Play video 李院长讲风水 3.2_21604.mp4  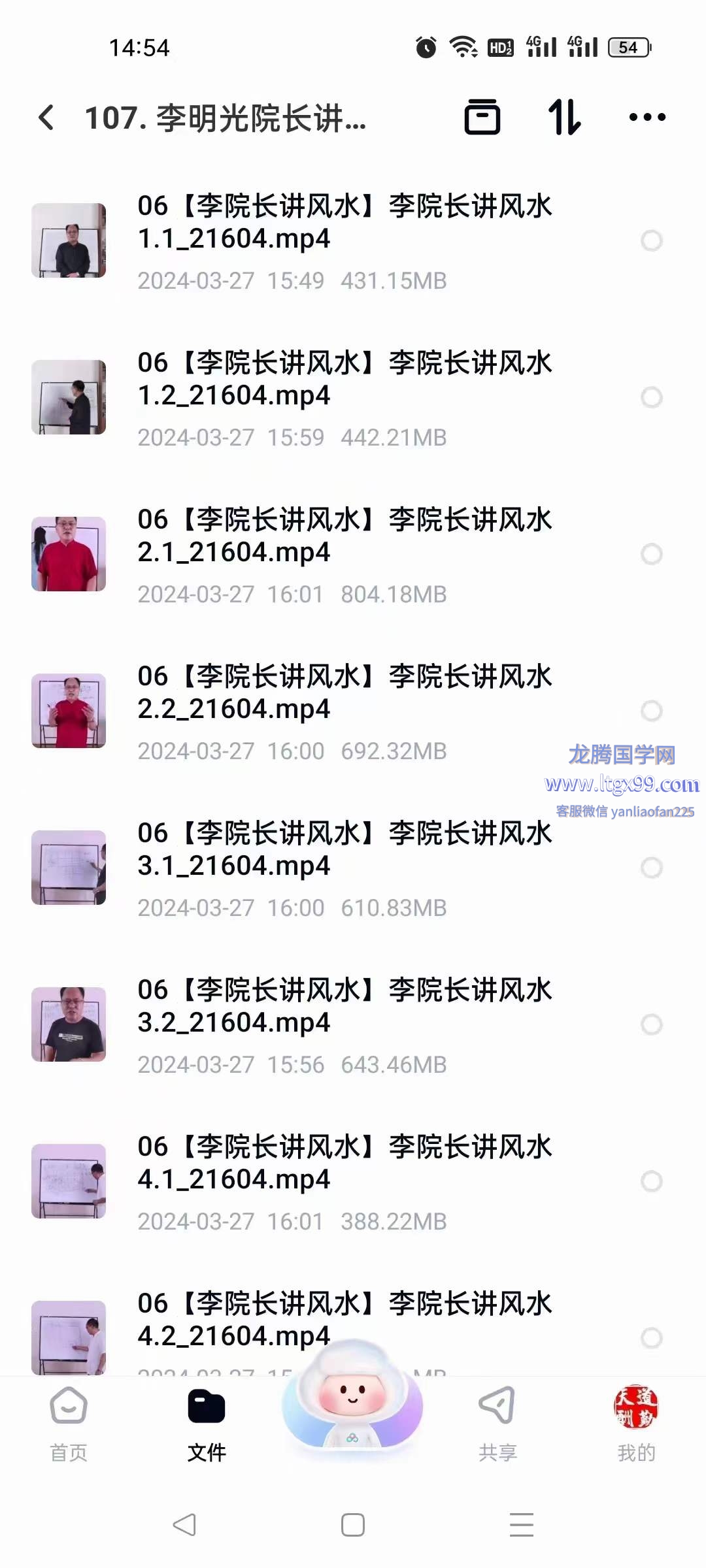(x=345, y=1006)
